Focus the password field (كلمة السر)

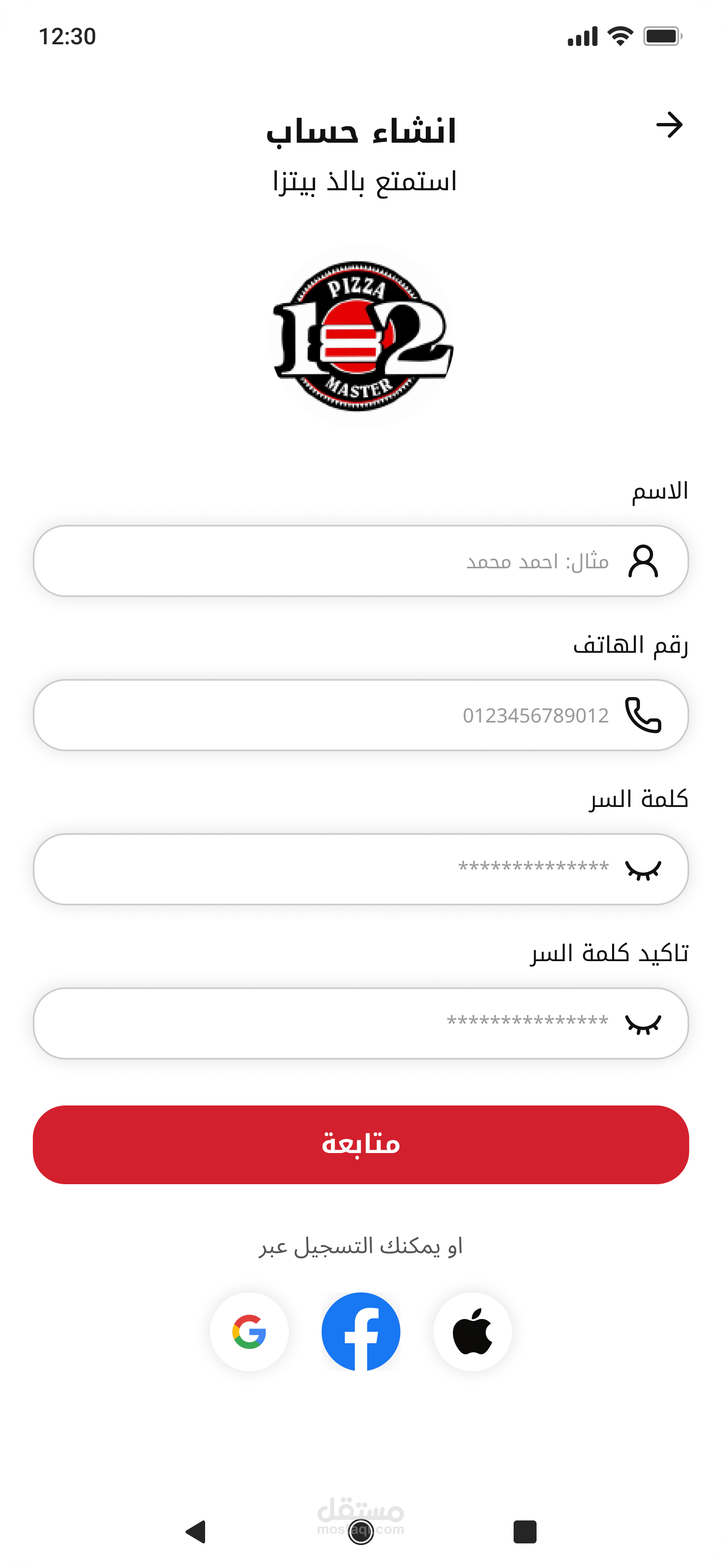click(x=329, y=868)
